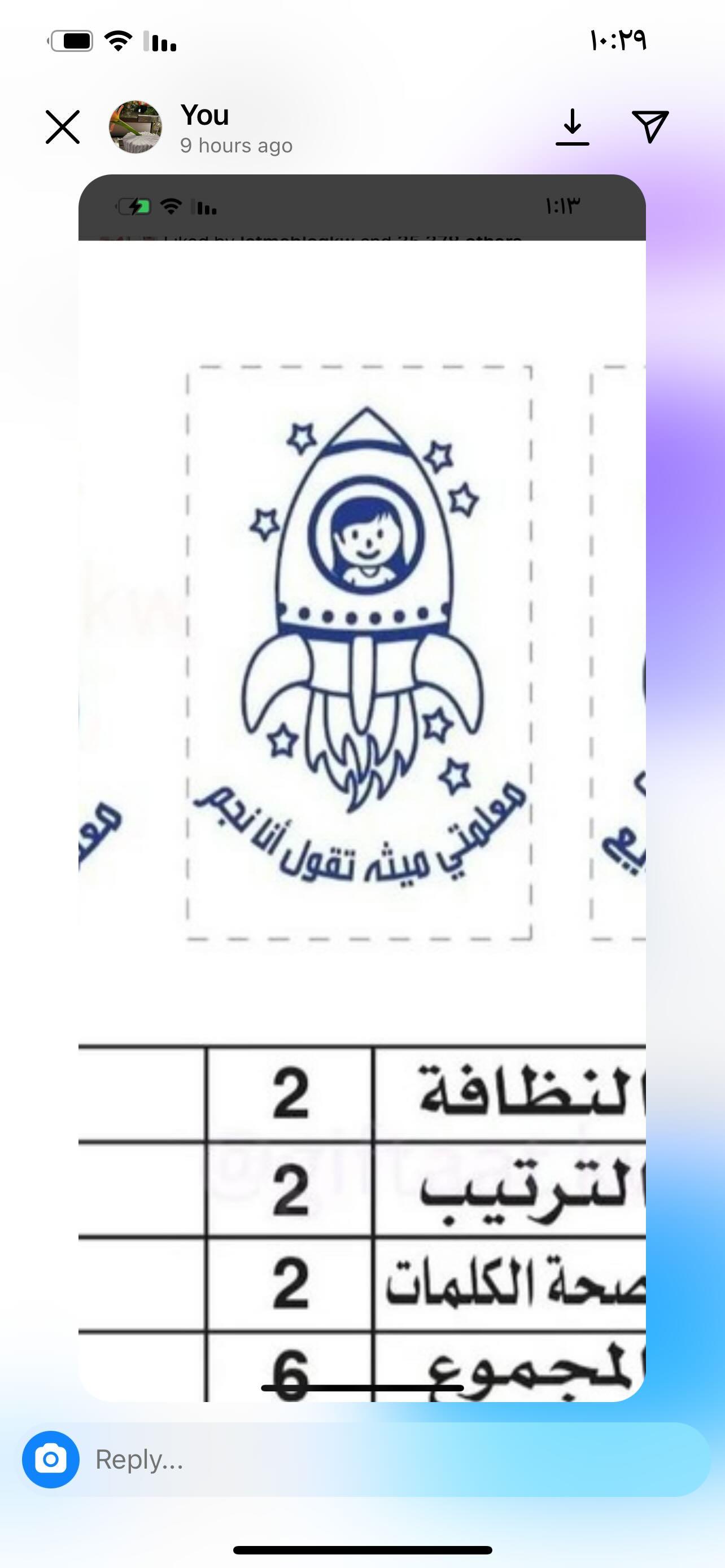Viewport: 725px width, 1568px height.
Task: Open the camera to reply
Action: point(50,1459)
